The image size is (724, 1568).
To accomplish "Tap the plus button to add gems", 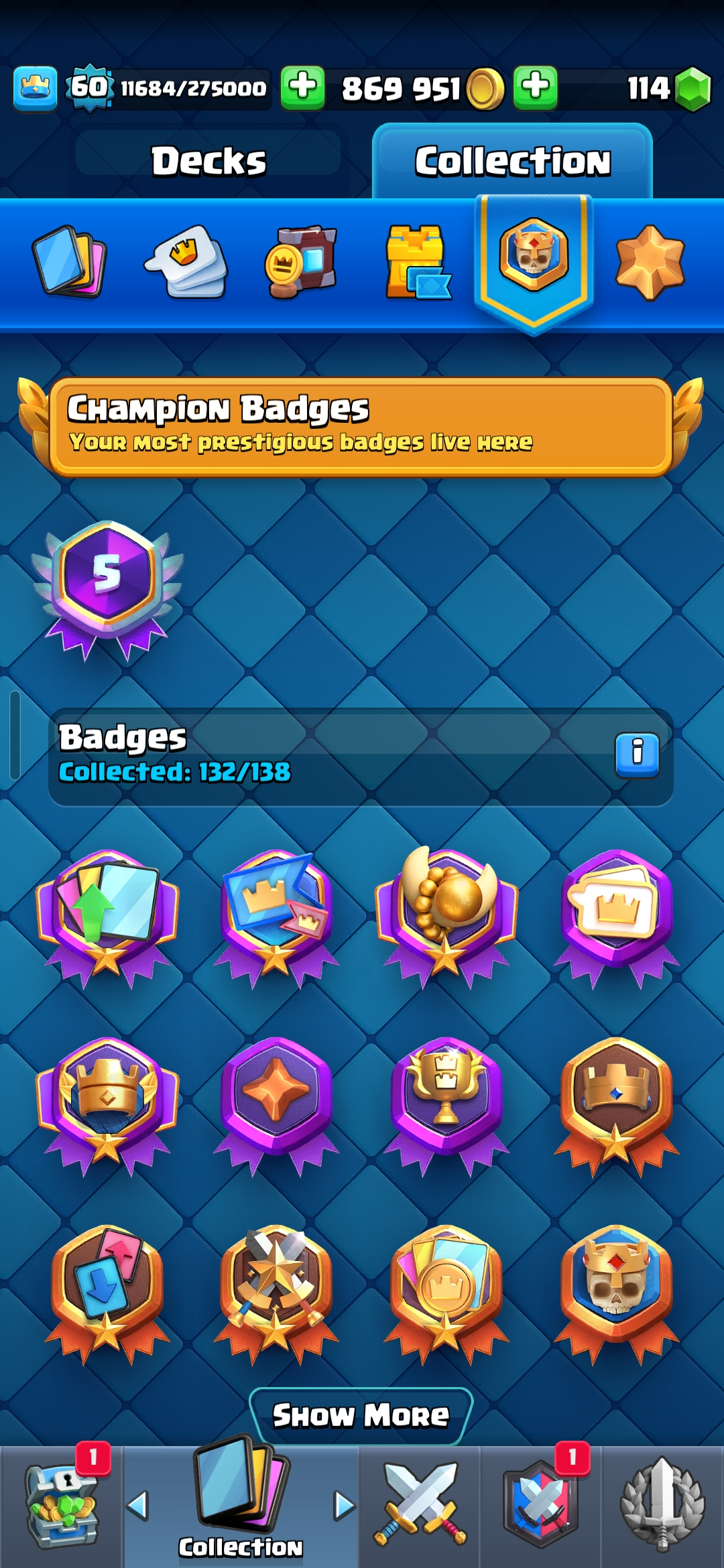I will 535,88.
